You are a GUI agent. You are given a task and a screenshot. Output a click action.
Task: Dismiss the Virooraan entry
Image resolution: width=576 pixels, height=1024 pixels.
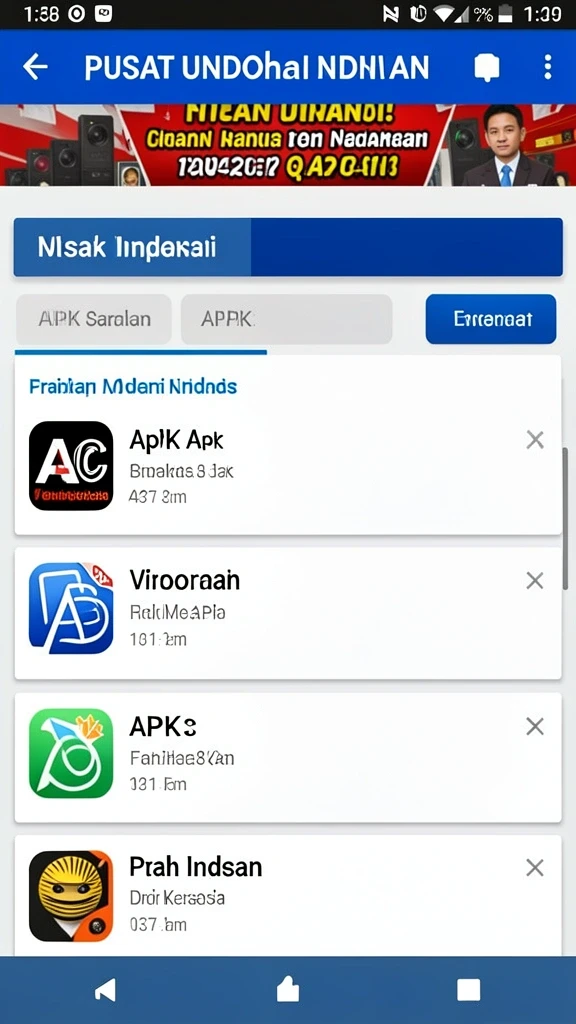point(535,581)
